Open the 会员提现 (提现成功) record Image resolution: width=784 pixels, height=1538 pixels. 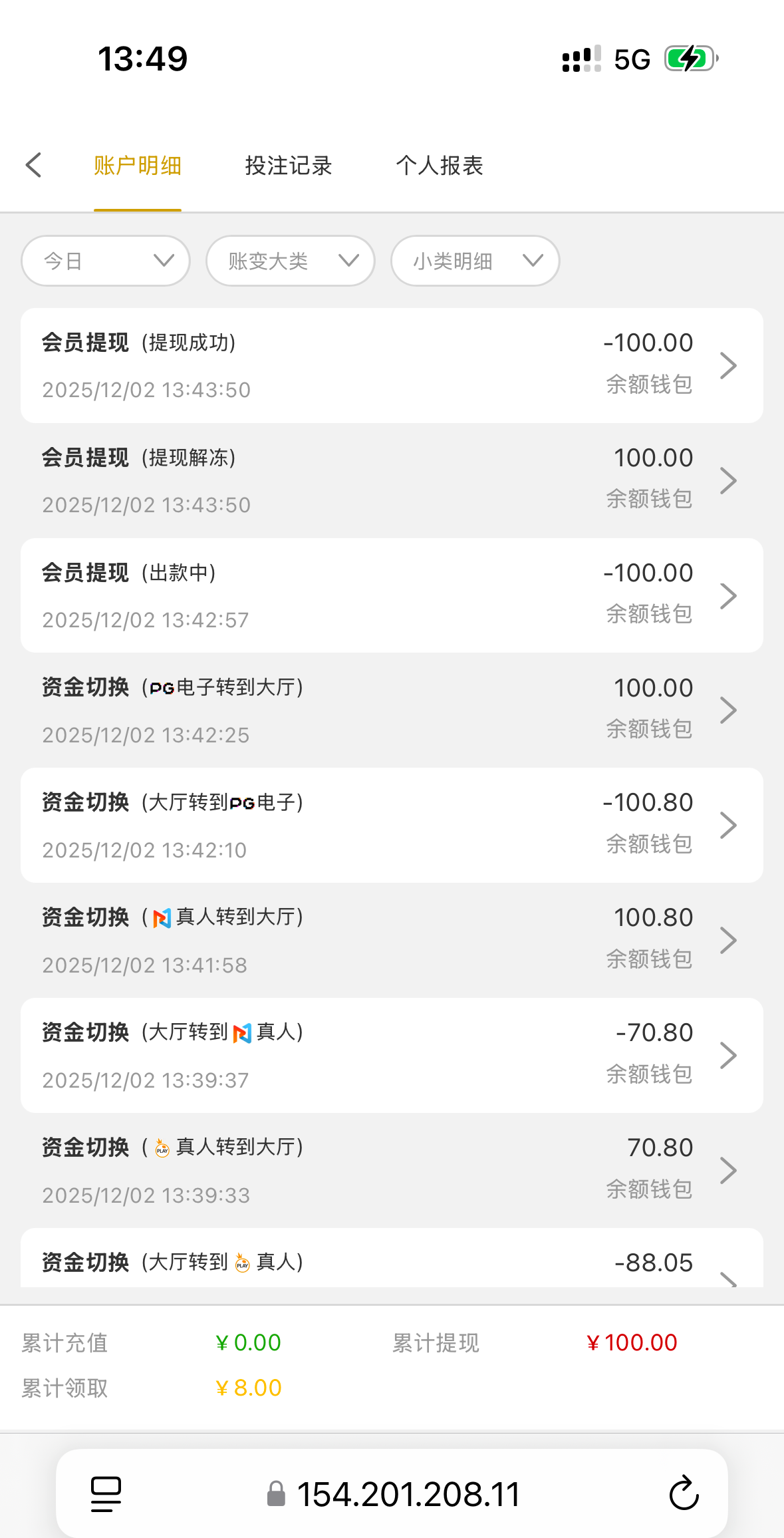pyautogui.click(x=392, y=365)
